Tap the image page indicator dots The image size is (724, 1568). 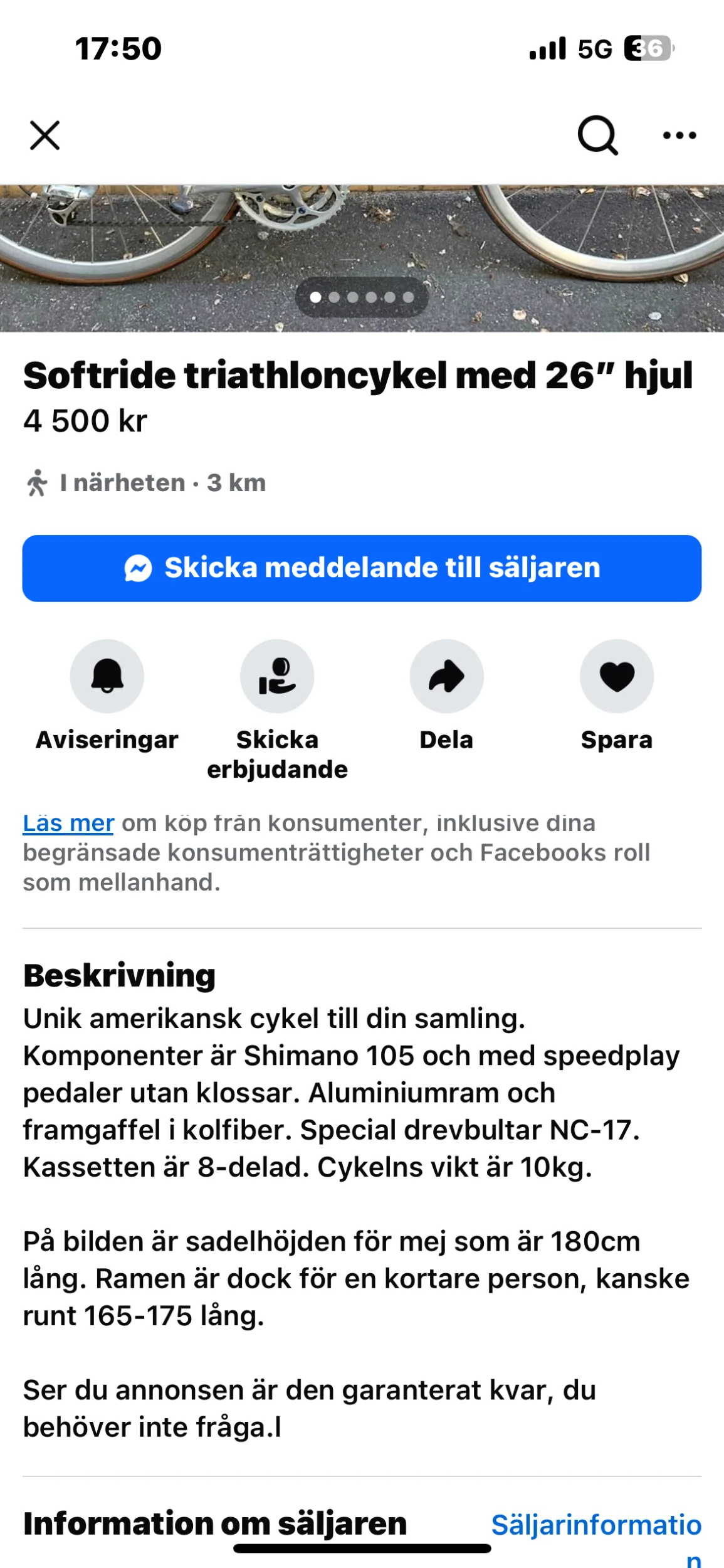(x=362, y=297)
